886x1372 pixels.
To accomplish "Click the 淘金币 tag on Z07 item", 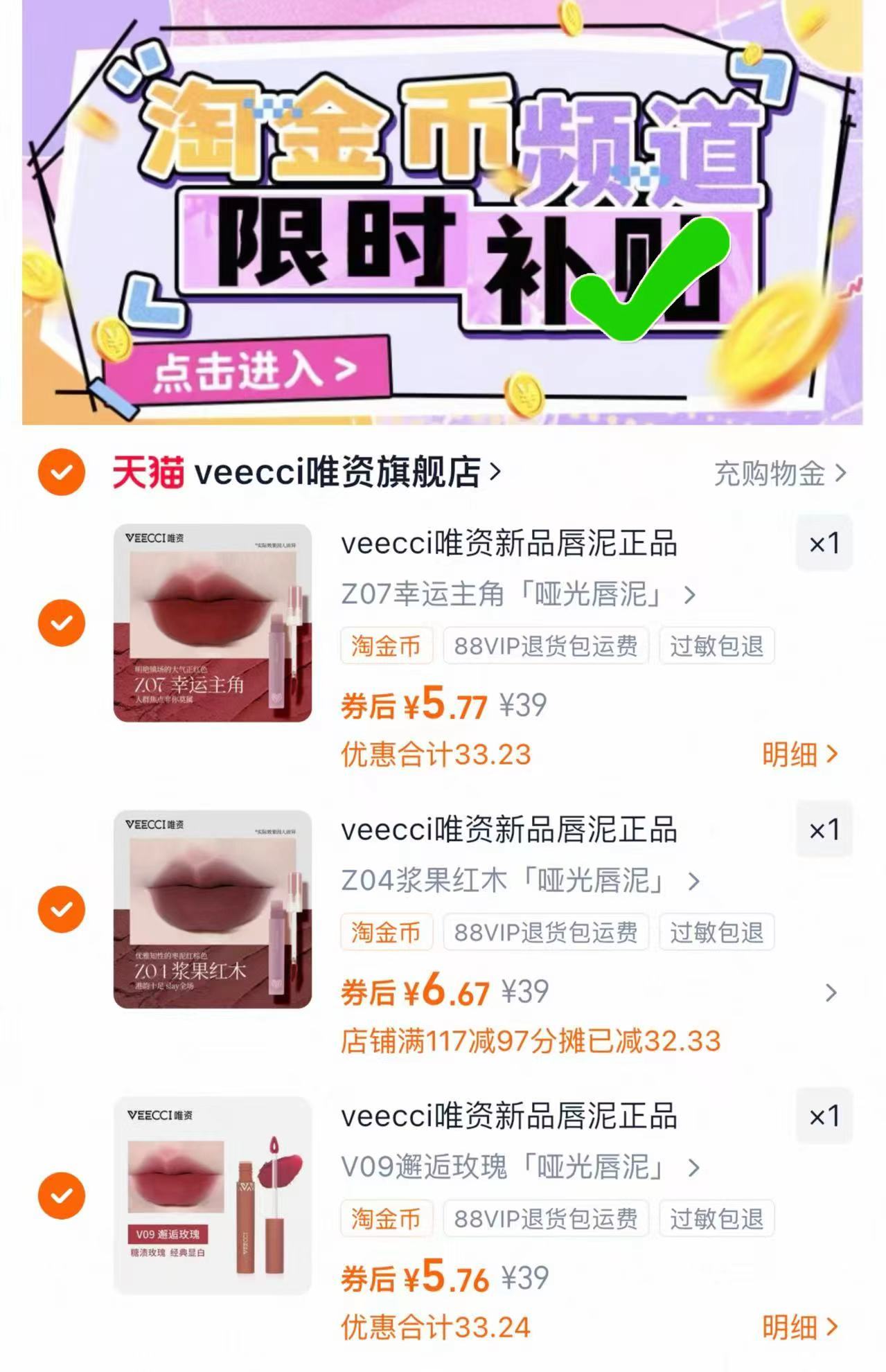I will click(386, 645).
